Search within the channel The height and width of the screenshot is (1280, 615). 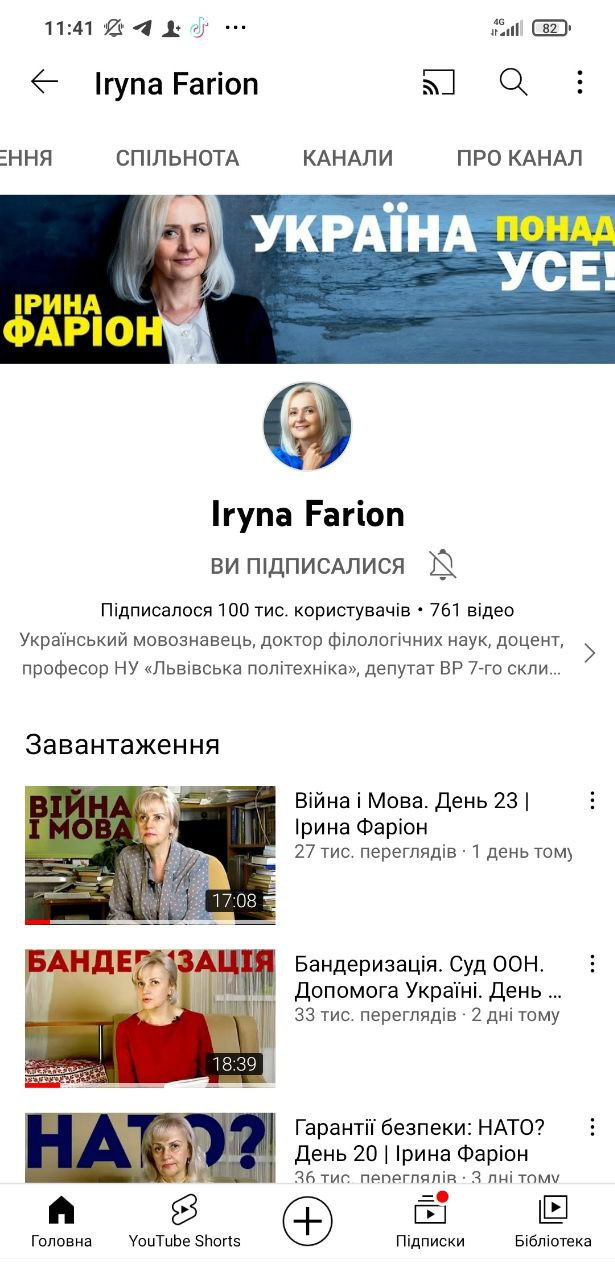click(x=513, y=83)
